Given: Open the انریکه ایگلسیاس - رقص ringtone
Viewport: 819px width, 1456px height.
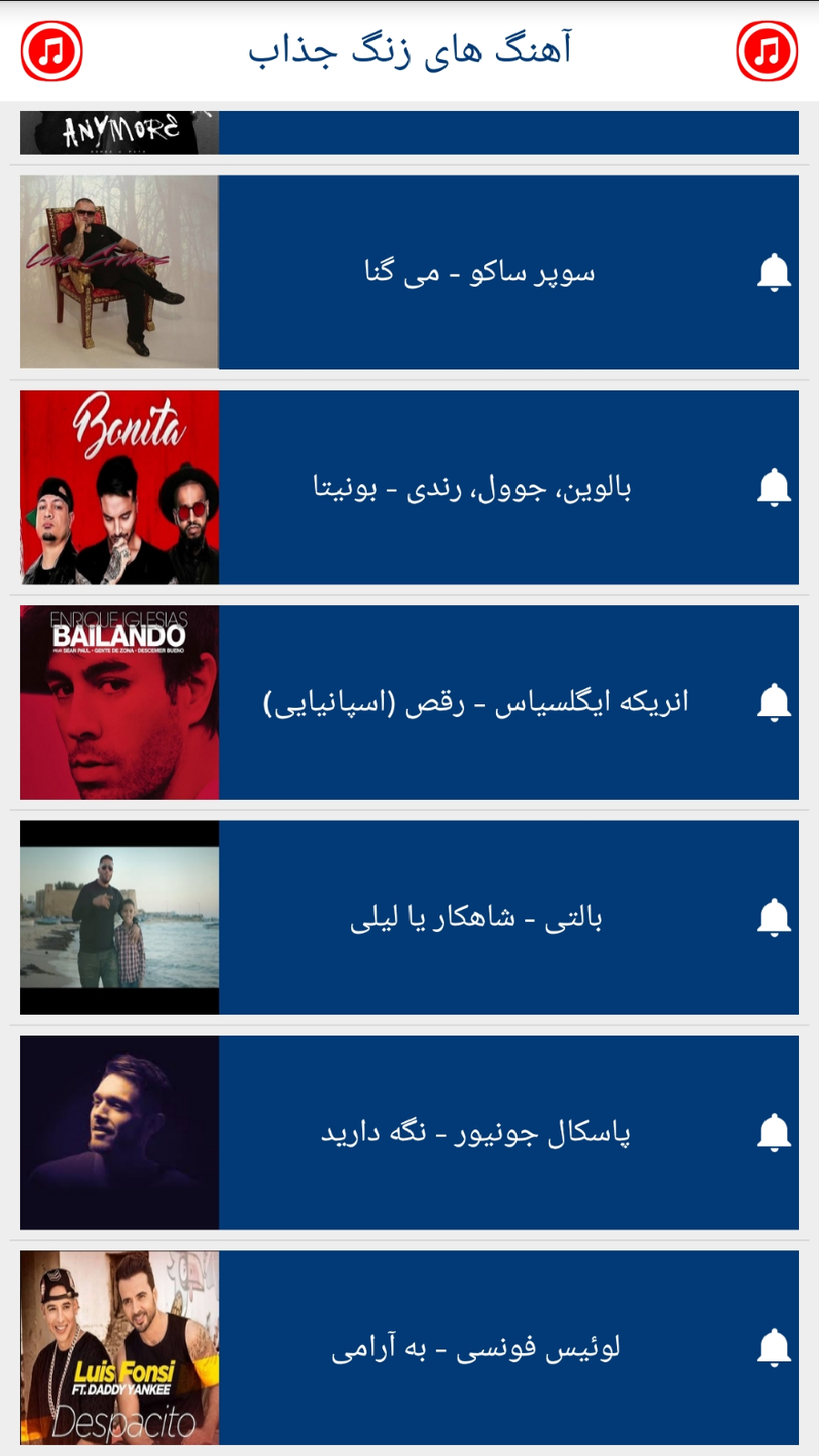Looking at the screenshot, I should 475,703.
